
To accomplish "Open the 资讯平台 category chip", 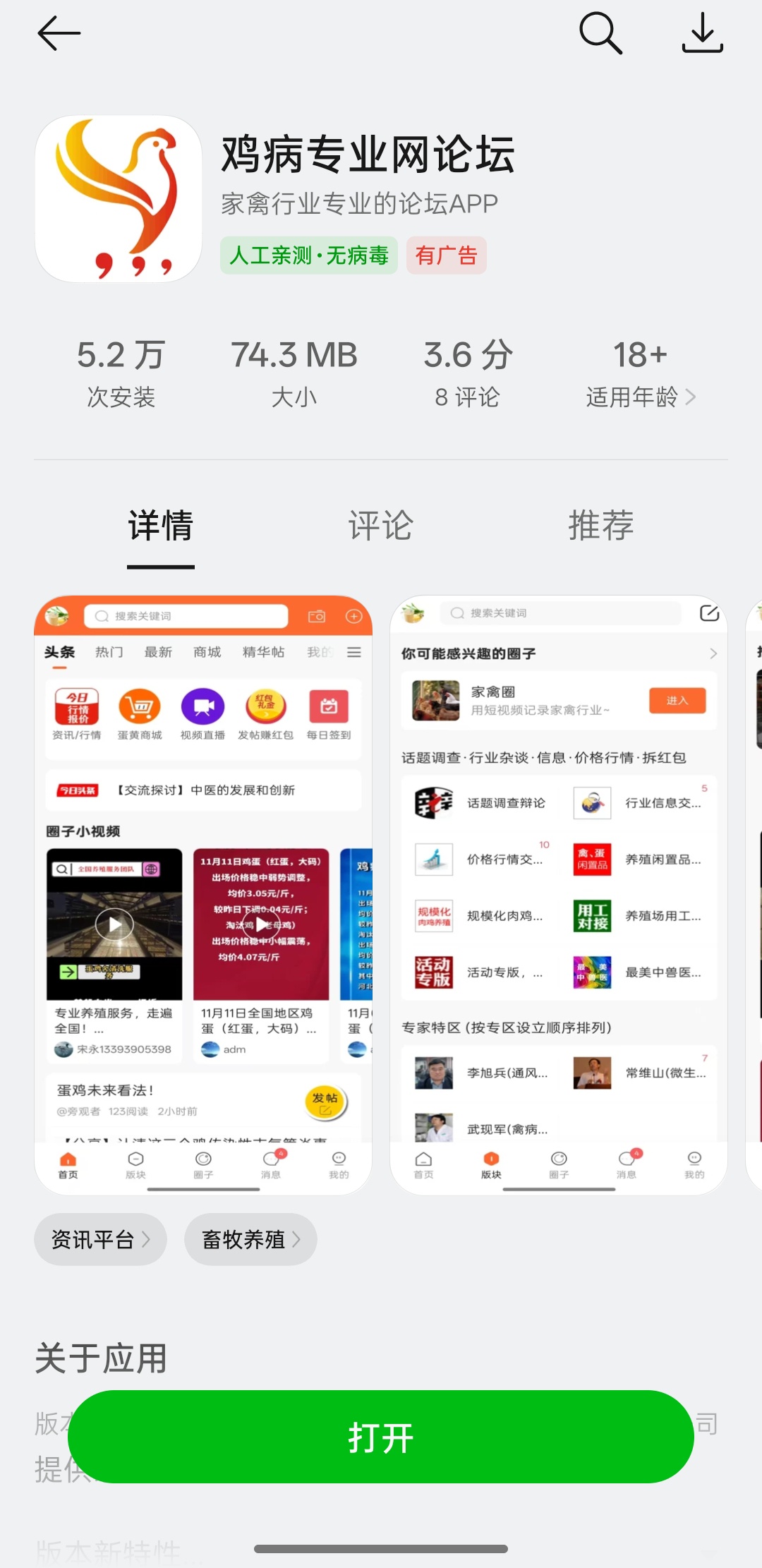I will pos(100,1239).
